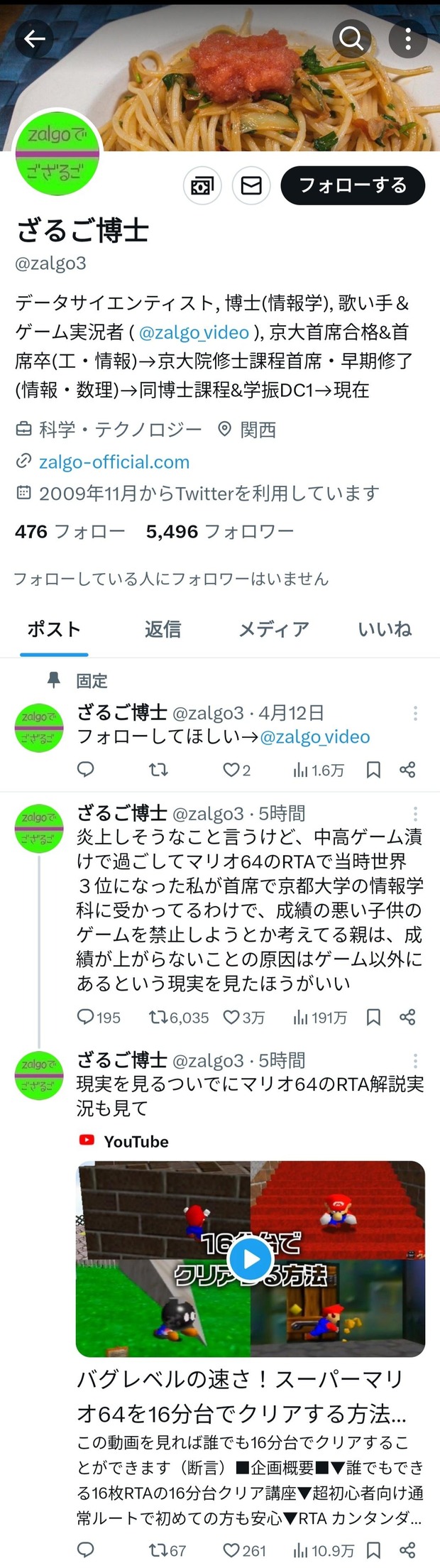
Task: Open zalgo-official.com website link
Action: (114, 462)
